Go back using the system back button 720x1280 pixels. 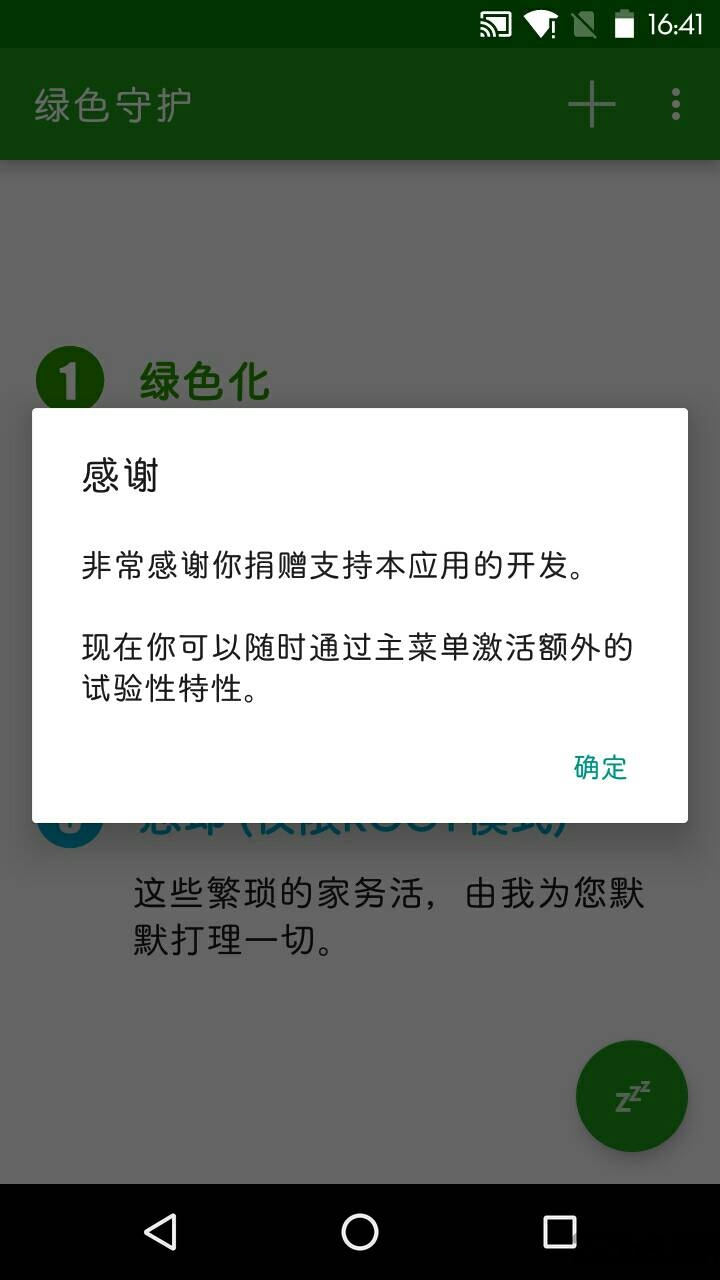tap(160, 1232)
